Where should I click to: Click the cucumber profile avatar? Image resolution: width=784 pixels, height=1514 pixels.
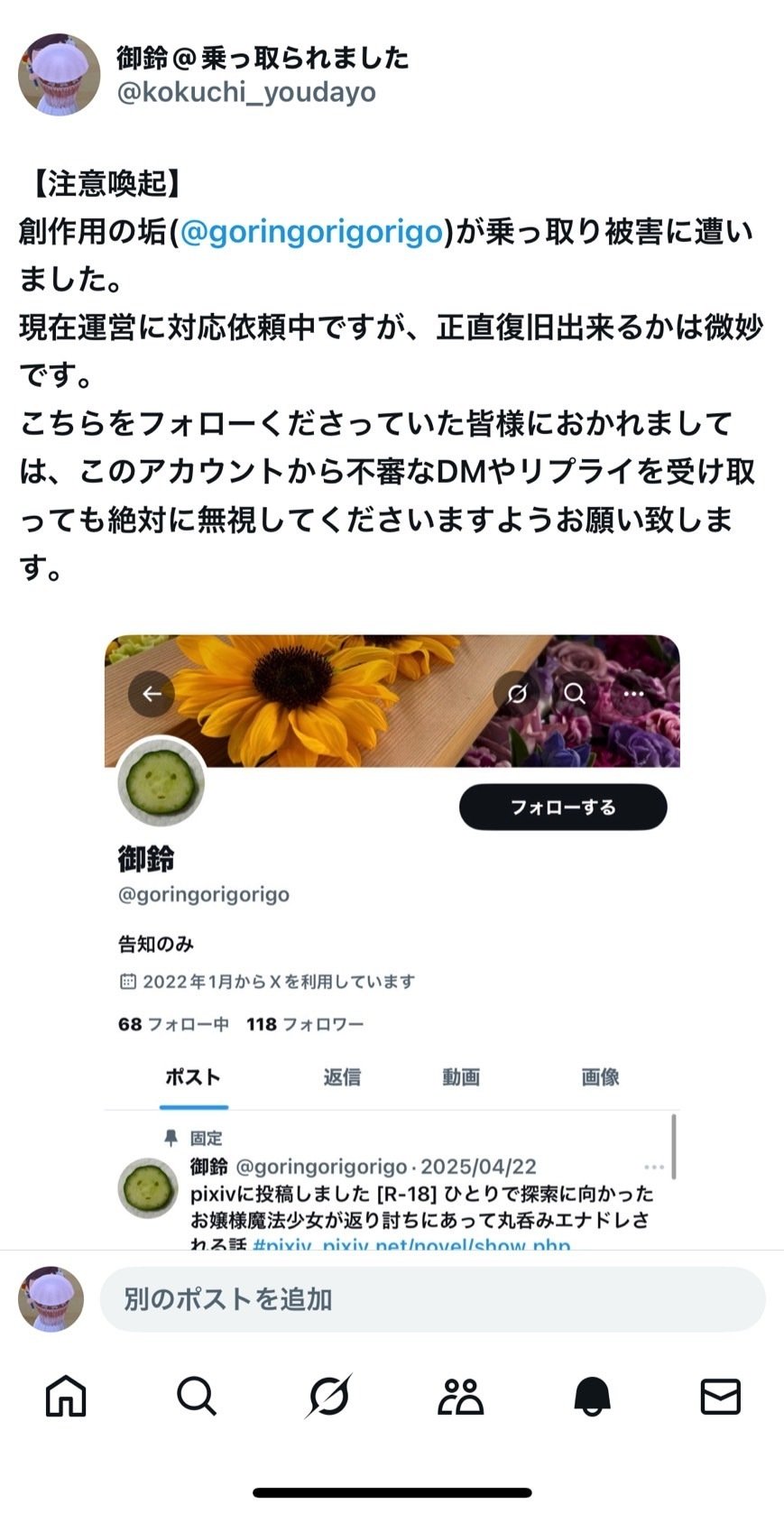coord(160,785)
